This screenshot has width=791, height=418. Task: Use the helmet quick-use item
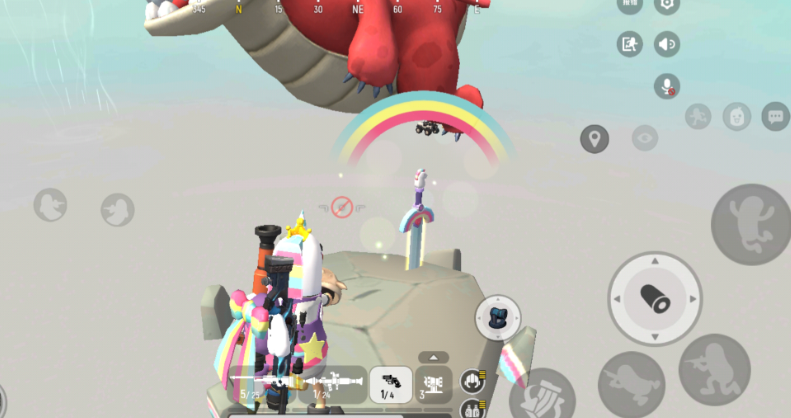pos(470,381)
